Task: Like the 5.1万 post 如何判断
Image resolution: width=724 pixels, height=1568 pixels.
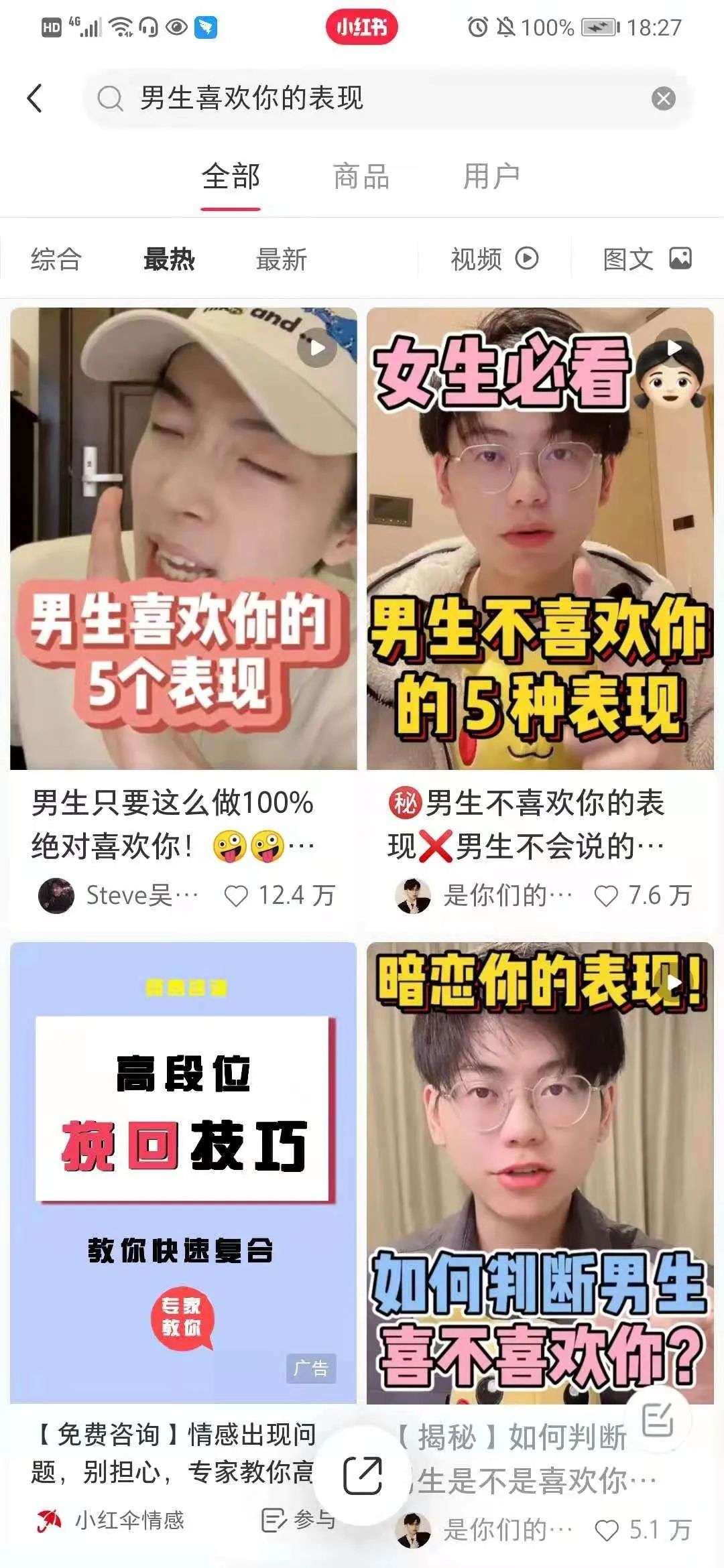Action: pyautogui.click(x=607, y=1530)
